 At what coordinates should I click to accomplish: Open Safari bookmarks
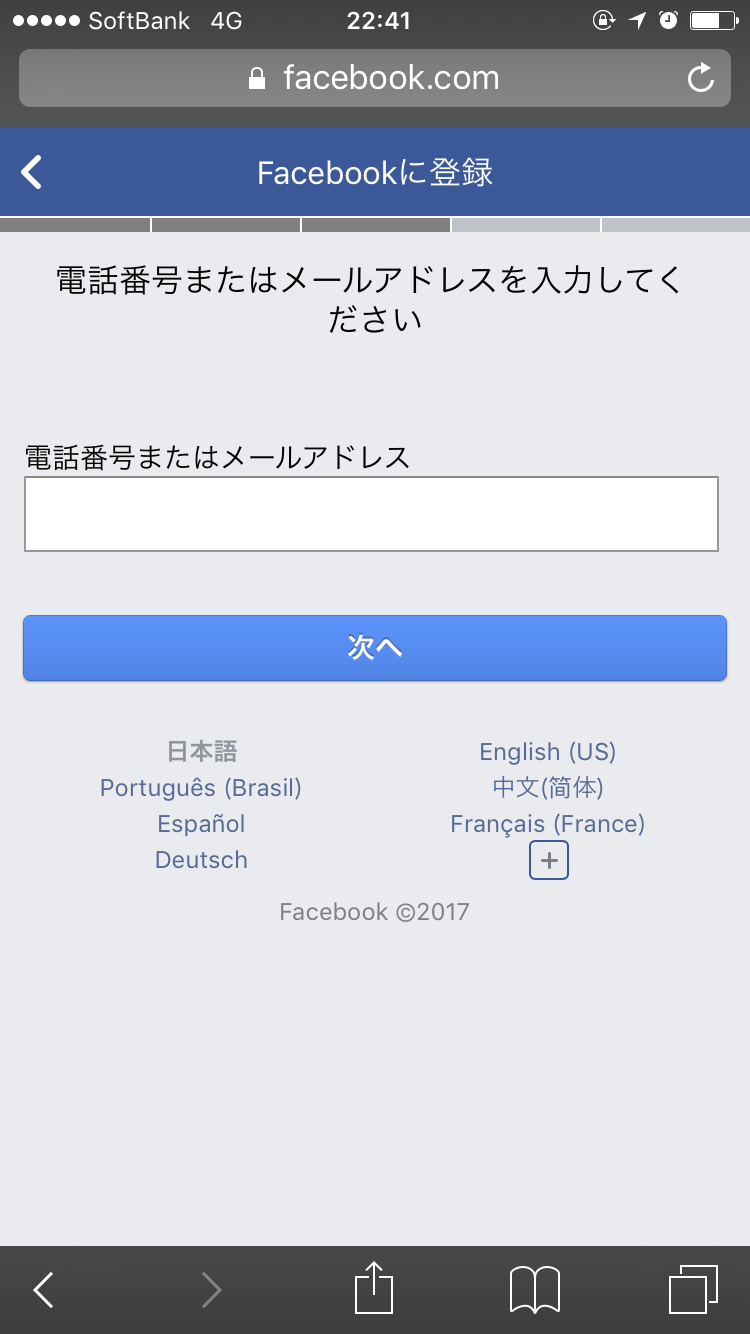(x=535, y=1290)
